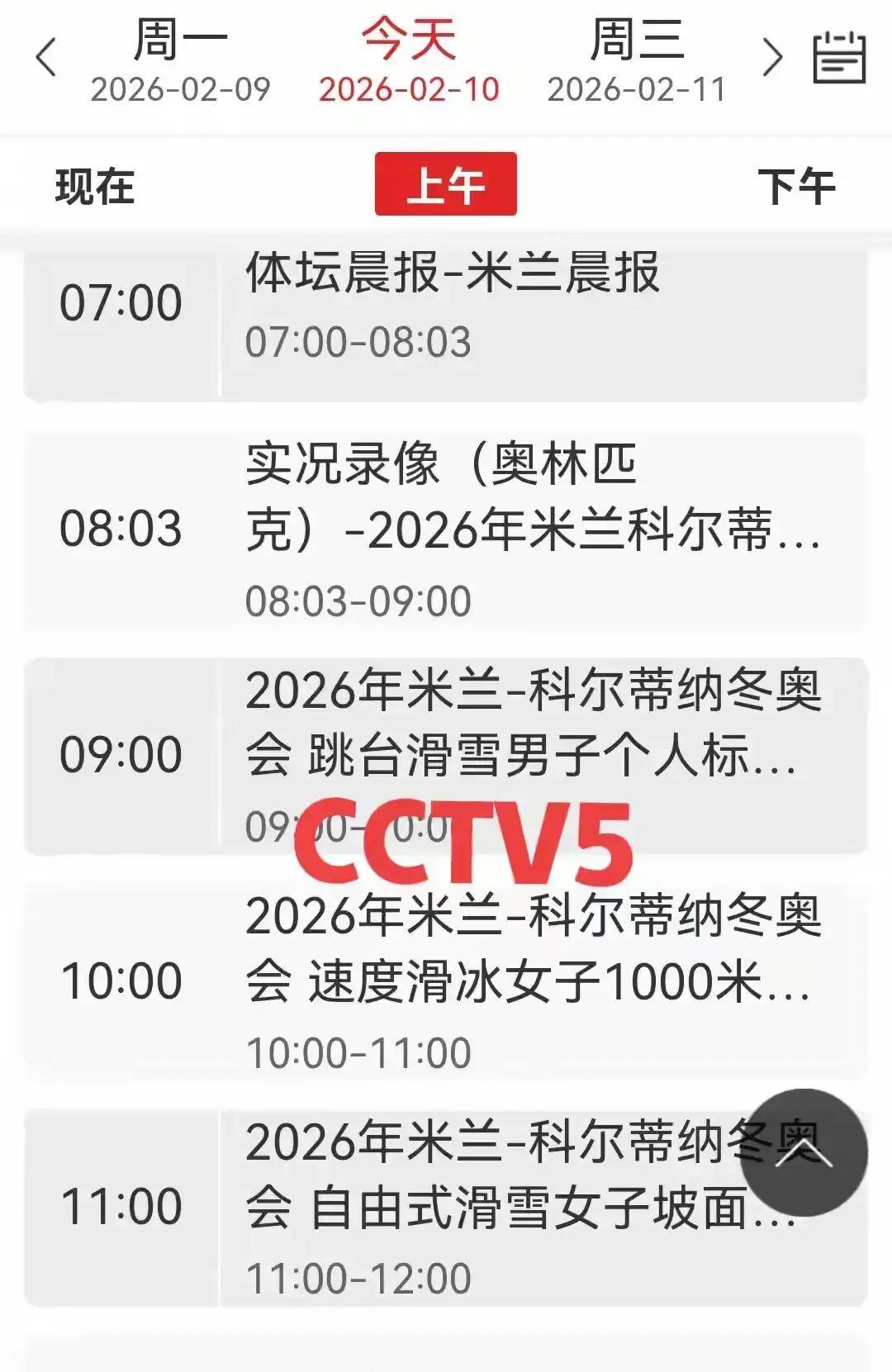Go to previous day with left arrow
The width and height of the screenshot is (892, 1372).
click(x=46, y=58)
